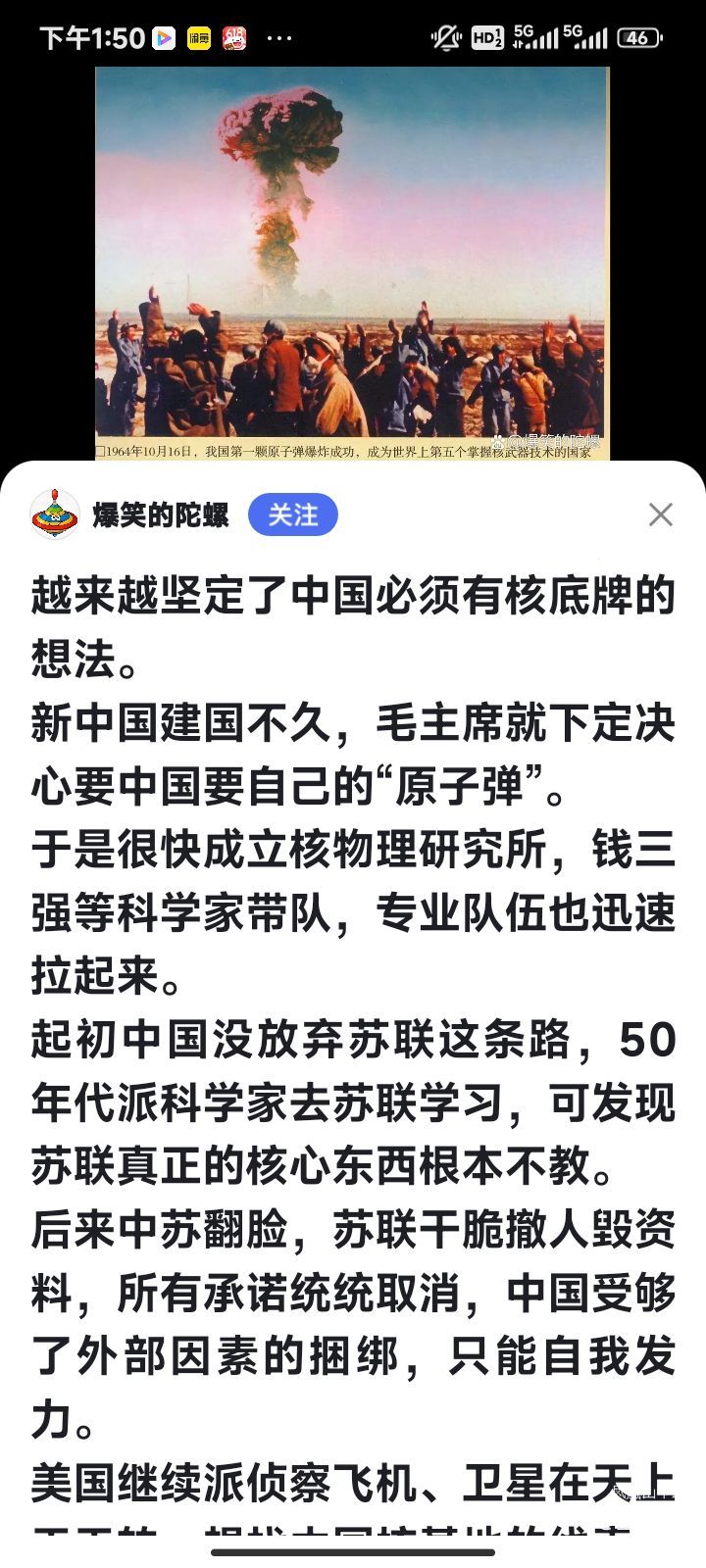The width and height of the screenshot is (706, 1568).
Task: Open the author name 爆笑的陀螺
Action: click(161, 514)
